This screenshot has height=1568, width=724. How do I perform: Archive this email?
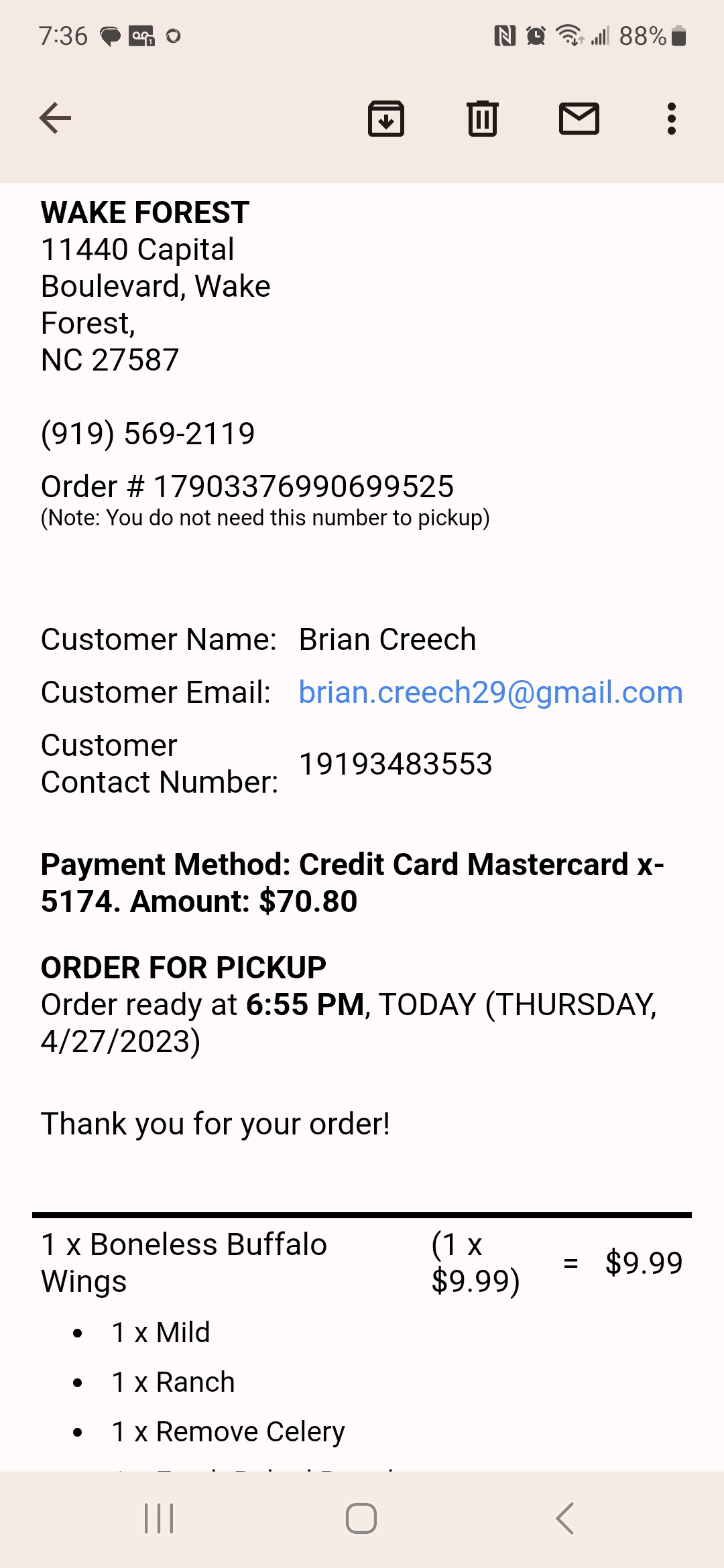[x=386, y=119]
